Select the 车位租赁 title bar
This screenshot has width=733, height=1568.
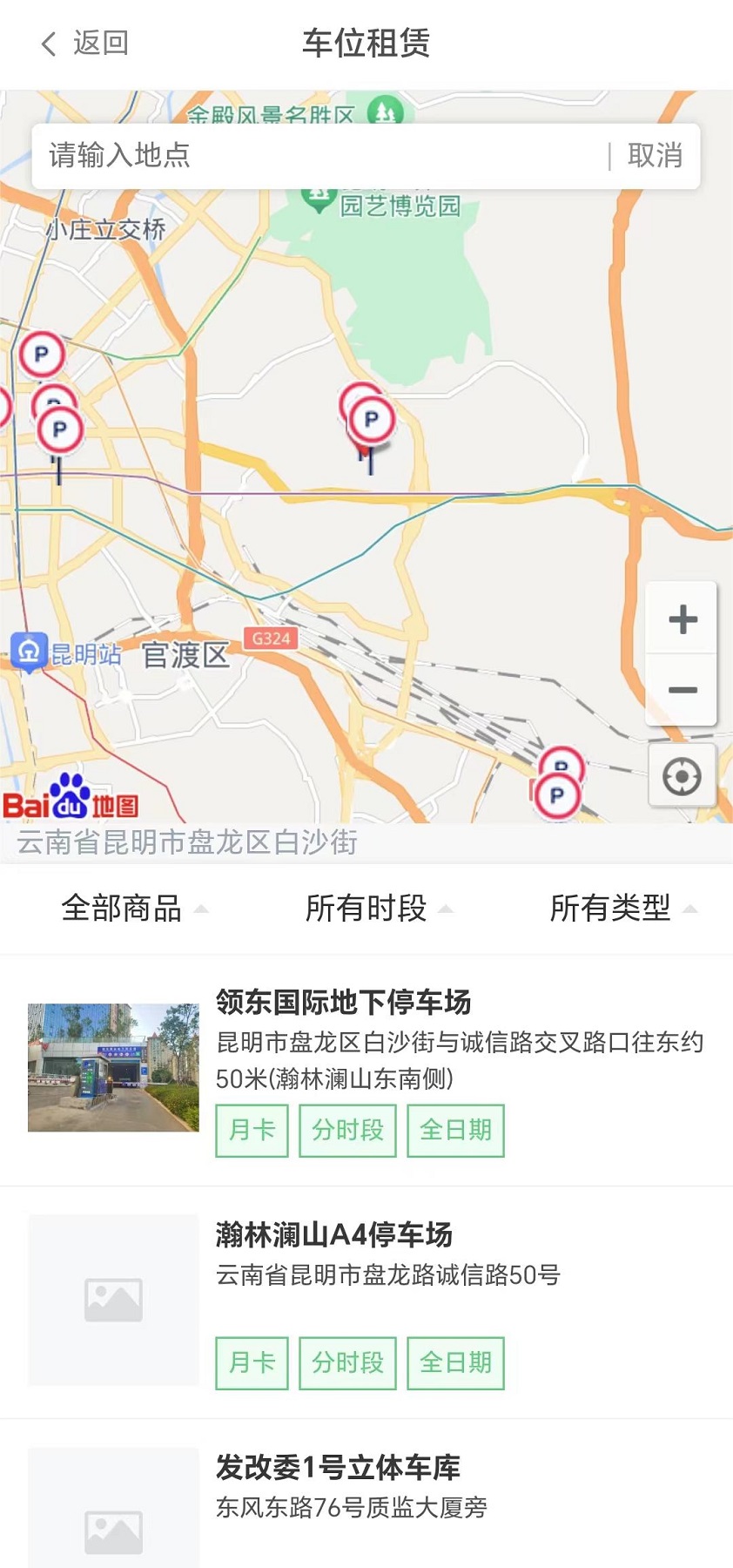(366, 45)
